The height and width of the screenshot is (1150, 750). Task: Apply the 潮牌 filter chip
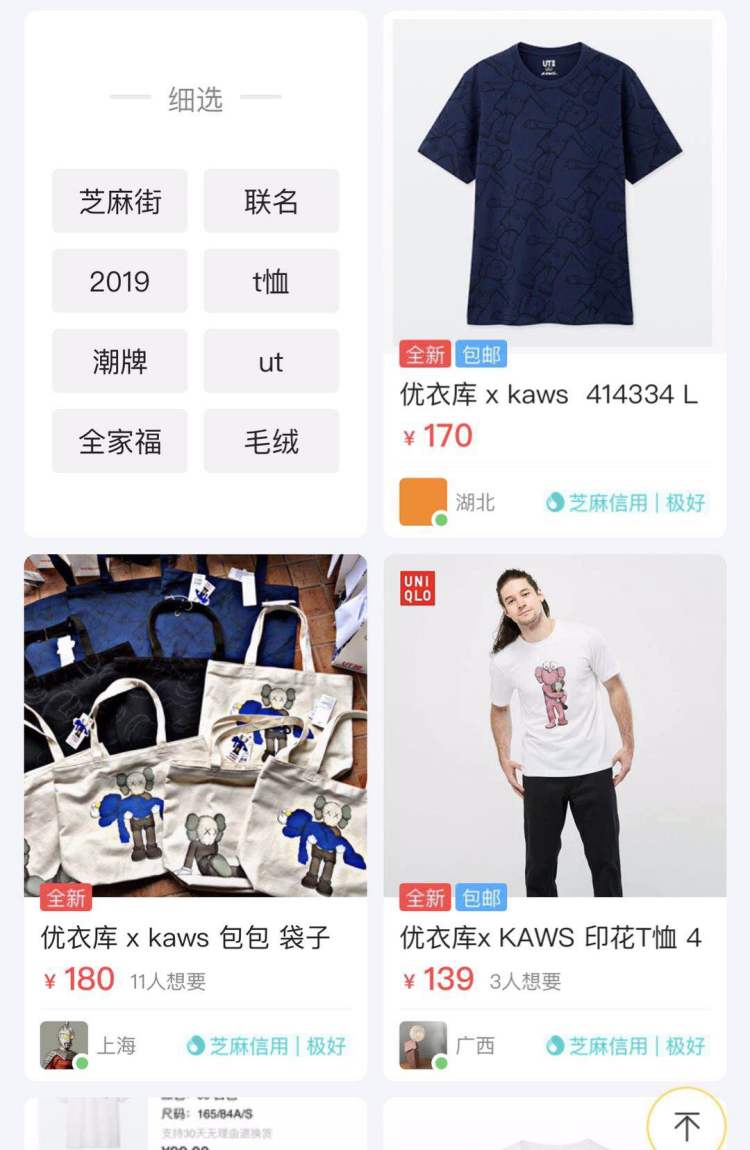pos(120,361)
